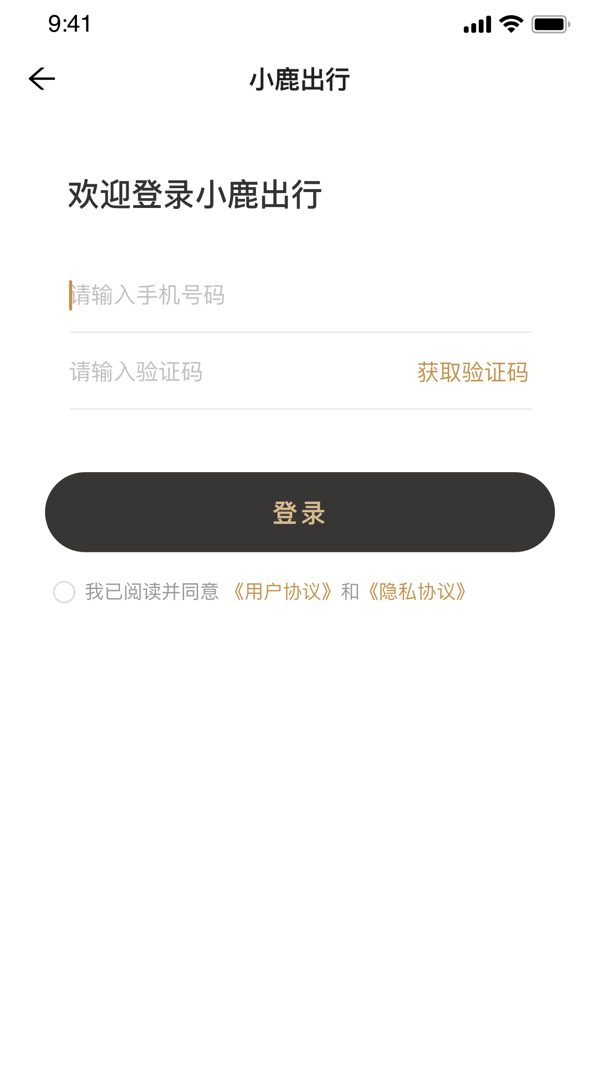Image resolution: width=600 pixels, height=1067 pixels.
Task: Focus the phone number field 请输入手机号码
Action: click(x=300, y=295)
